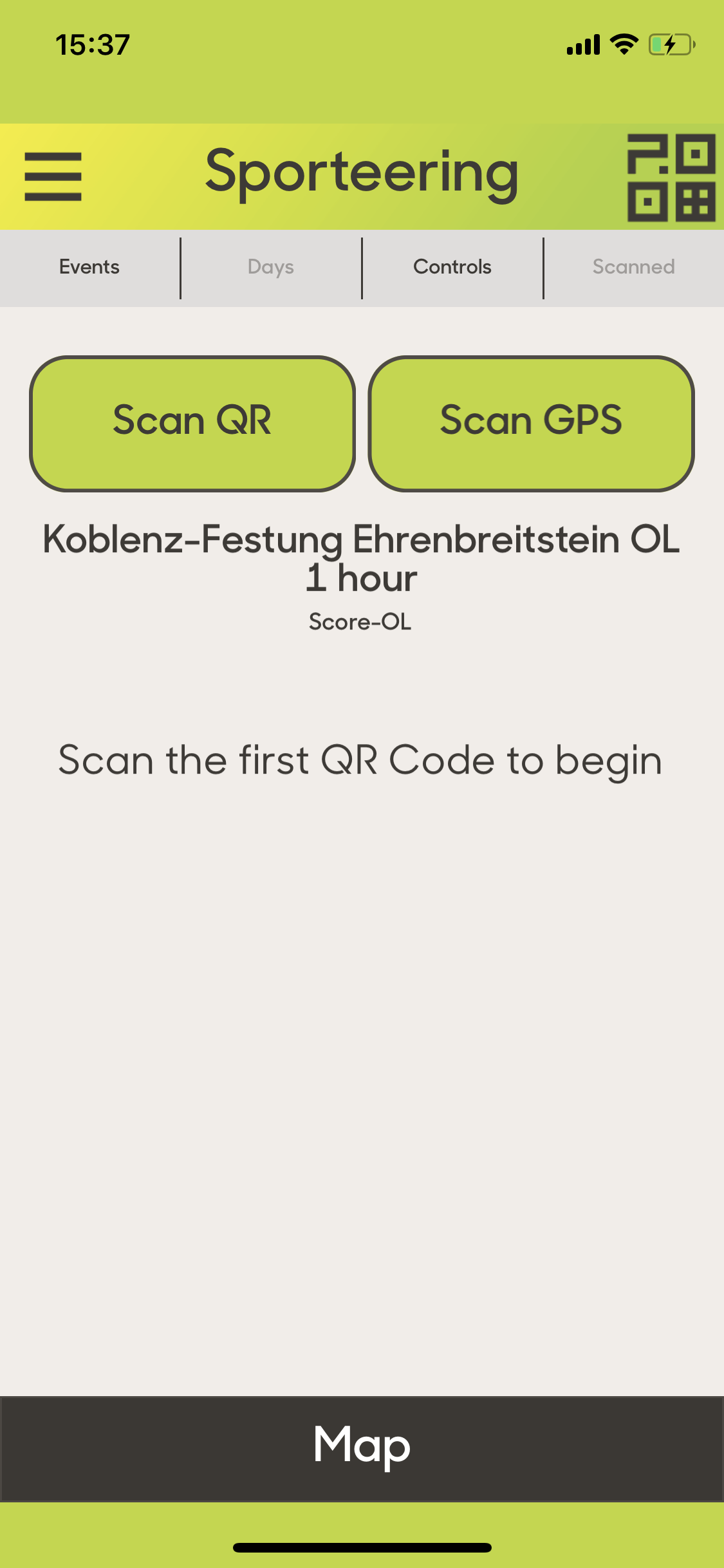
Task: Tap the QR code icon in header
Action: coord(671,177)
